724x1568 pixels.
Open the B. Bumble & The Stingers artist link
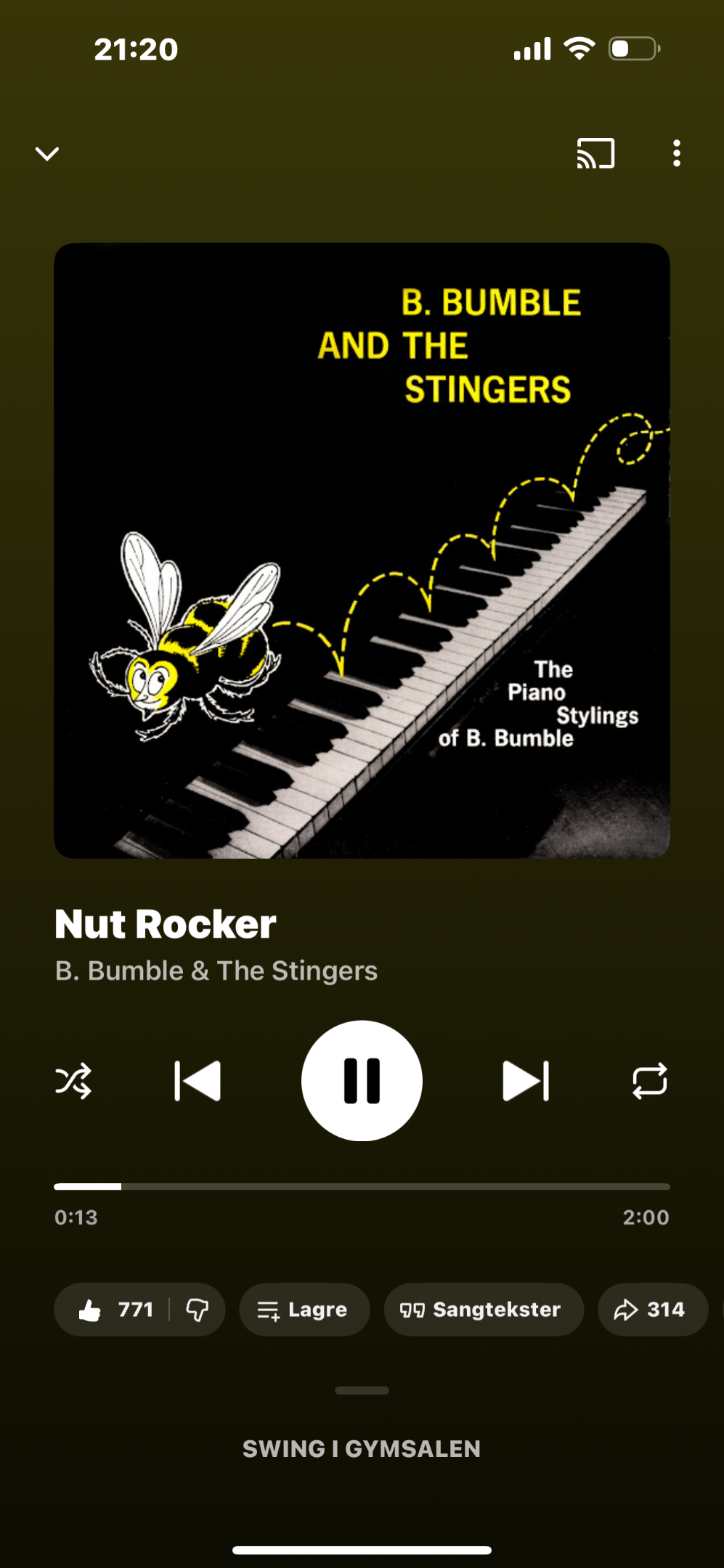point(216,971)
